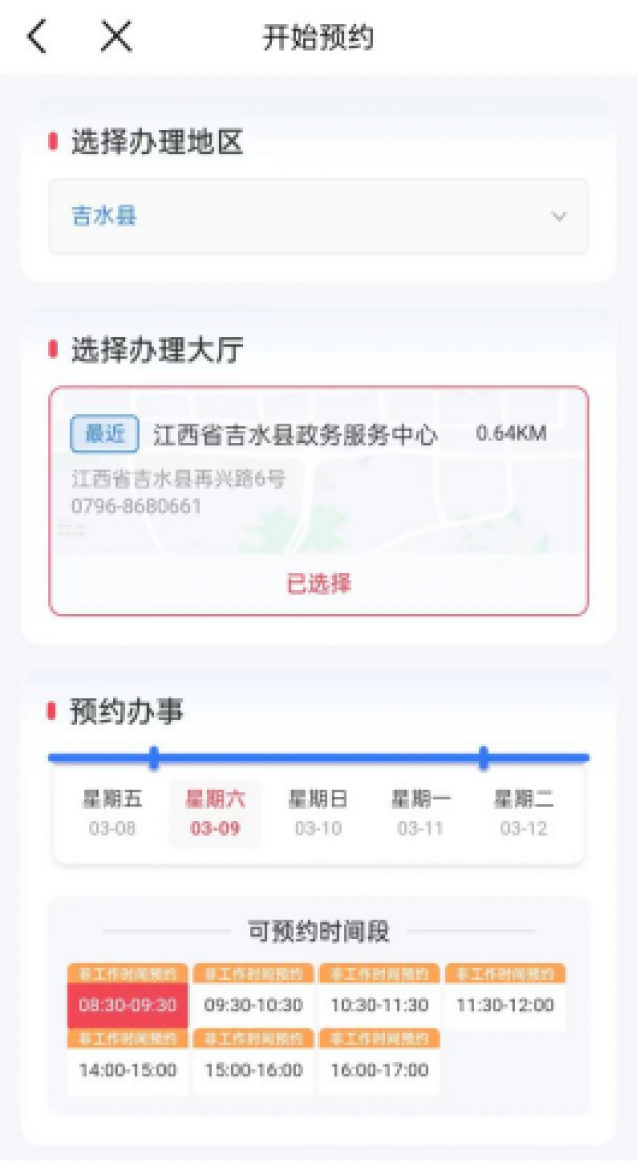Select the 08:30-09:30 time slot
The width and height of the screenshot is (640, 1163).
tap(127, 1004)
